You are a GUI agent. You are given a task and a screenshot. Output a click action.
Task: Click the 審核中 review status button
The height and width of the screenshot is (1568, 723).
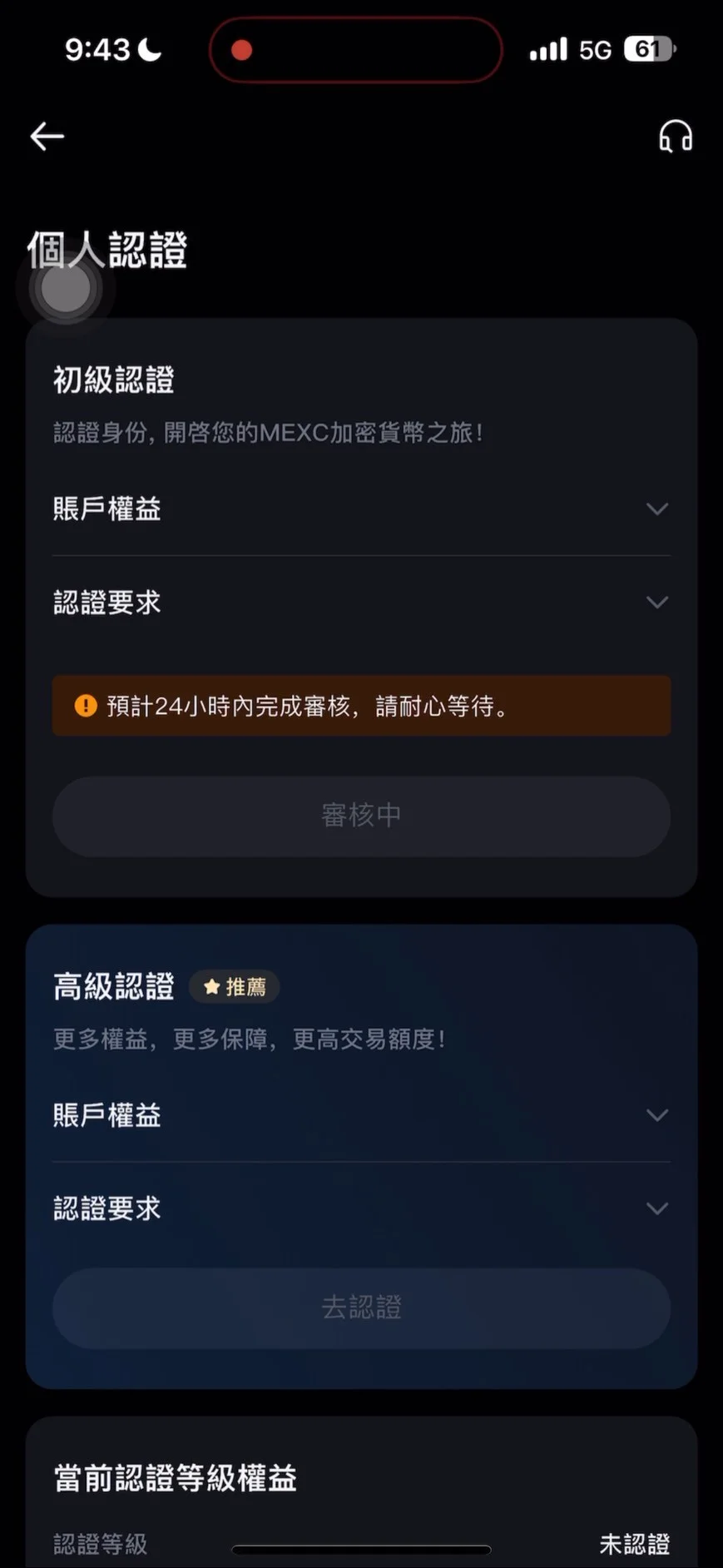point(361,816)
